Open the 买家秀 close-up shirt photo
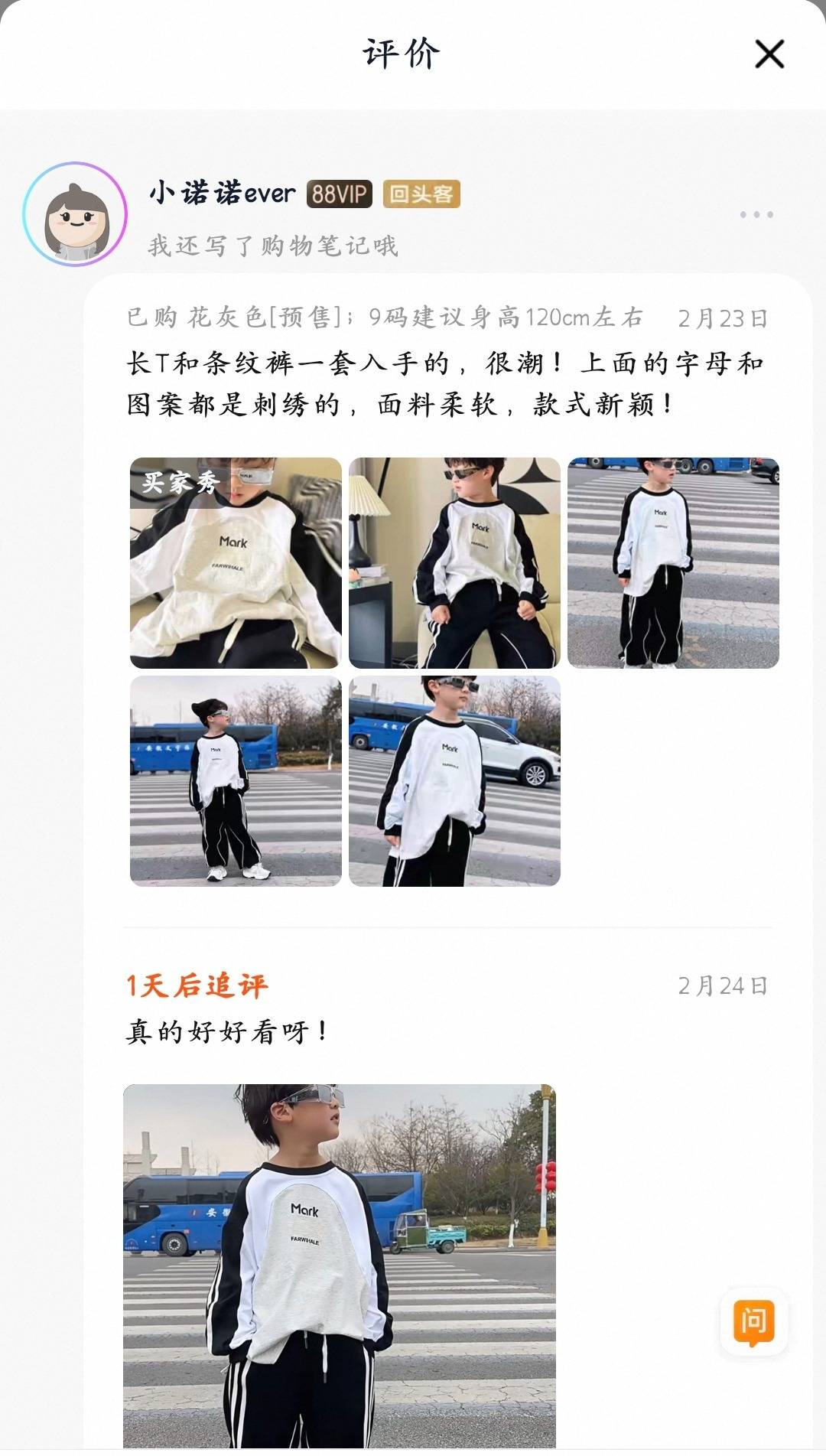This screenshot has width=826, height=1456. [x=236, y=563]
